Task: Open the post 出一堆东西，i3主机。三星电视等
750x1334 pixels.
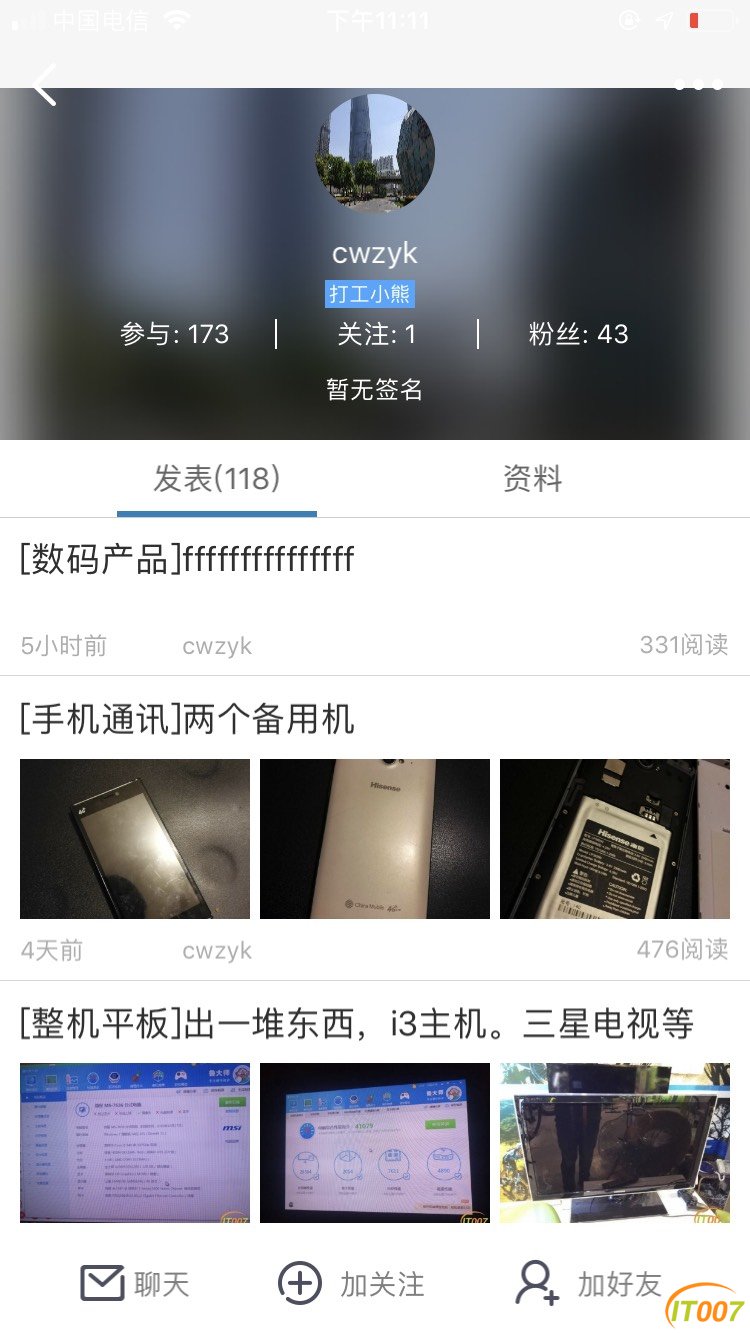Action: click(x=356, y=1023)
